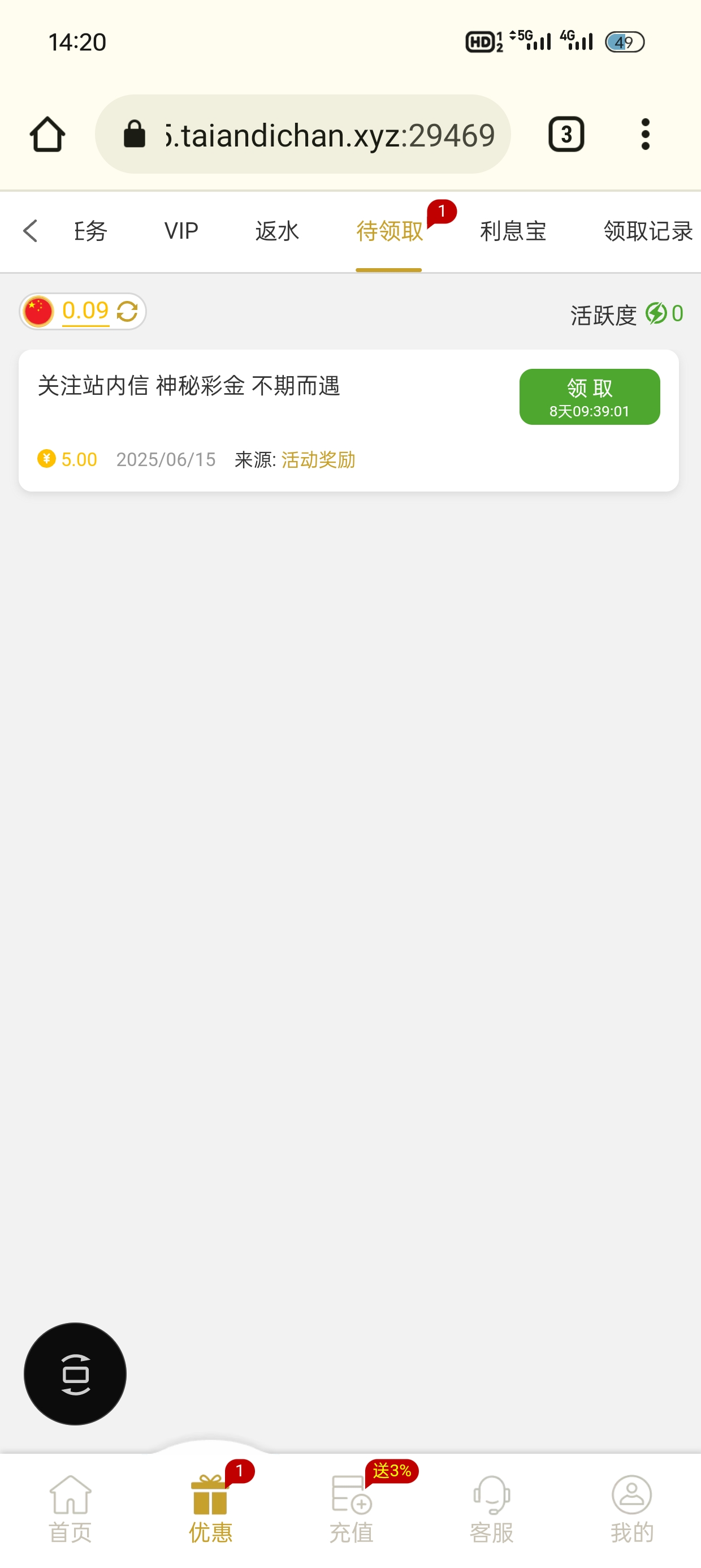Switch to the partly hidden 任务 tab
Image resolution: width=701 pixels, height=1568 pixels.
point(90,231)
